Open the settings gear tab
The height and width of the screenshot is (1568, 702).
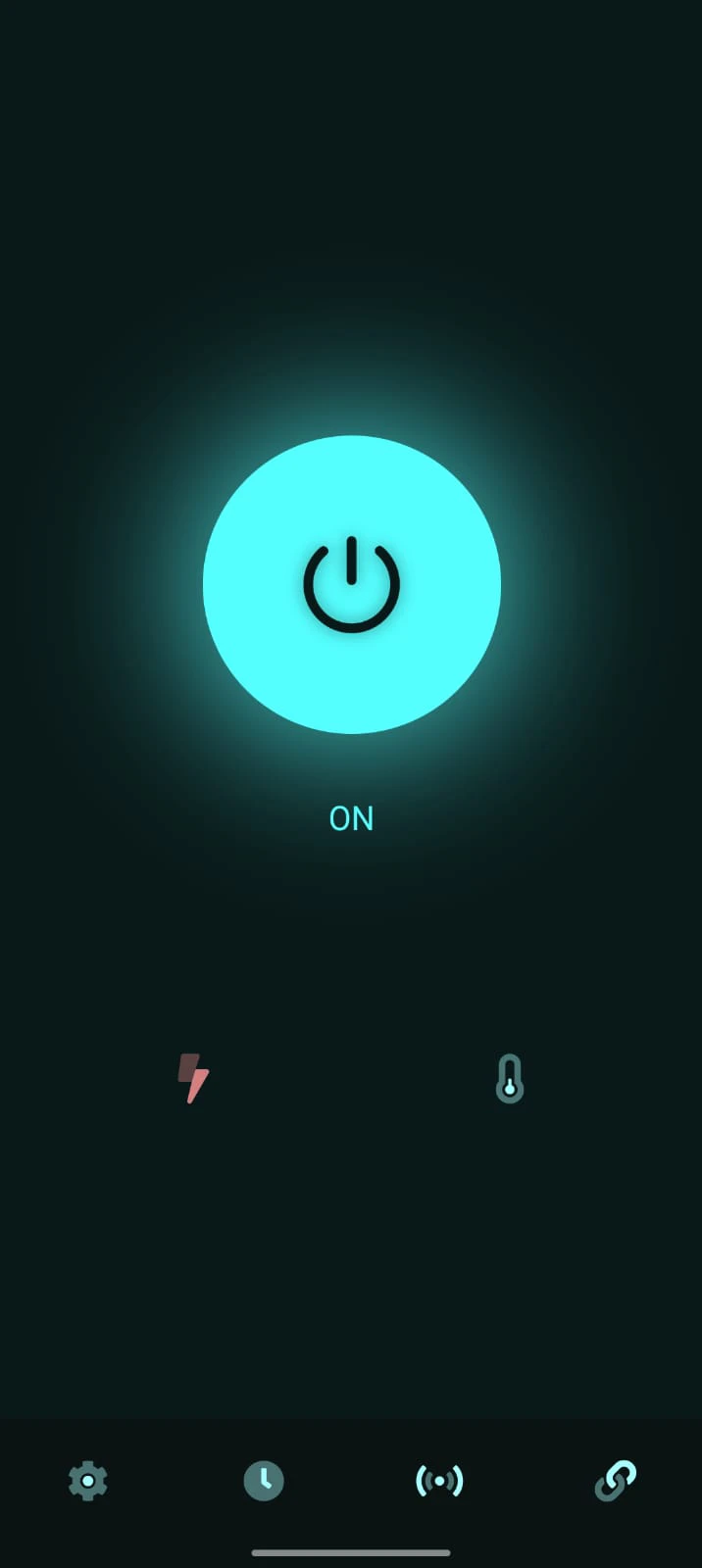(88, 1480)
